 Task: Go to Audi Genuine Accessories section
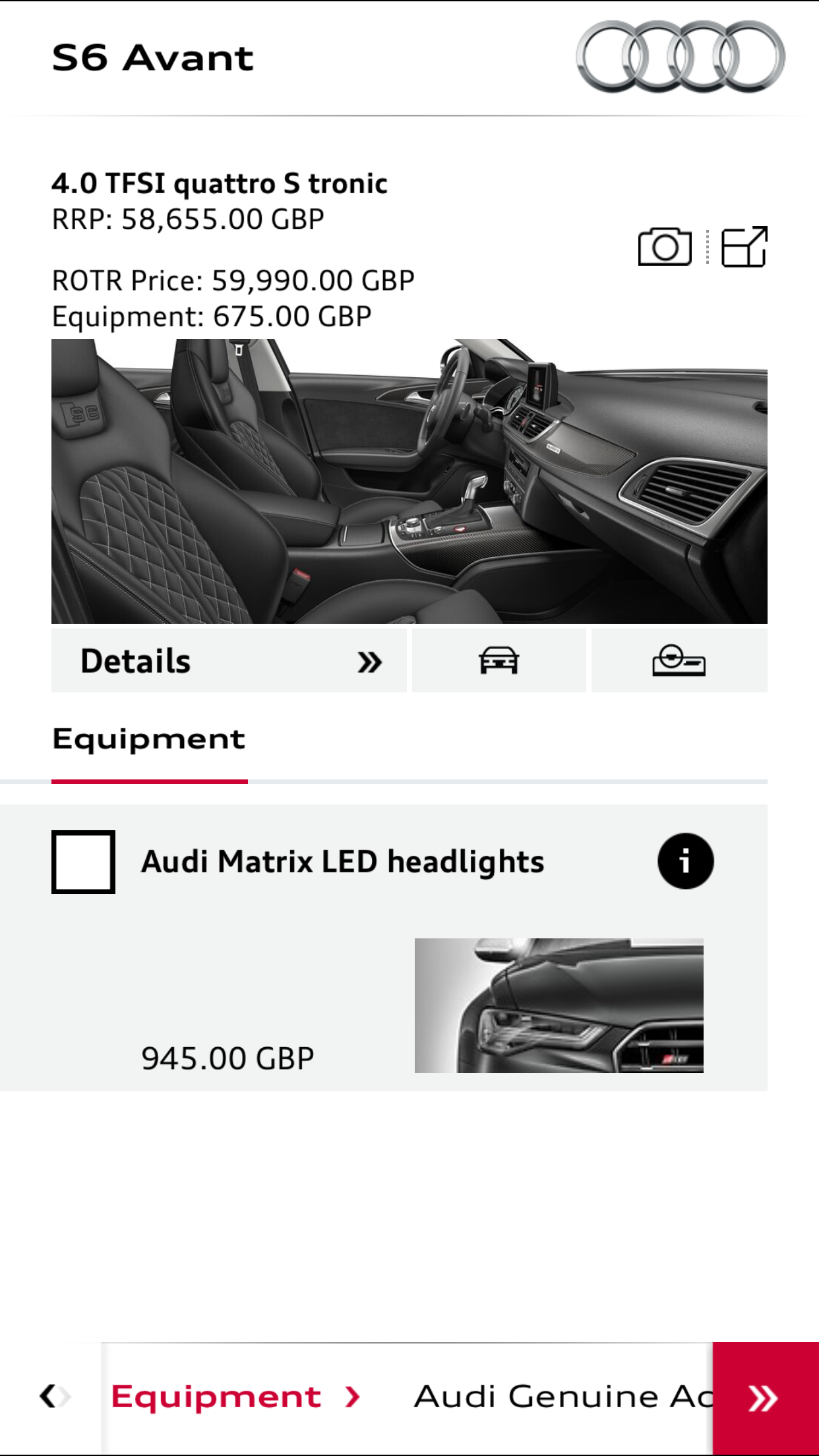tap(562, 1397)
